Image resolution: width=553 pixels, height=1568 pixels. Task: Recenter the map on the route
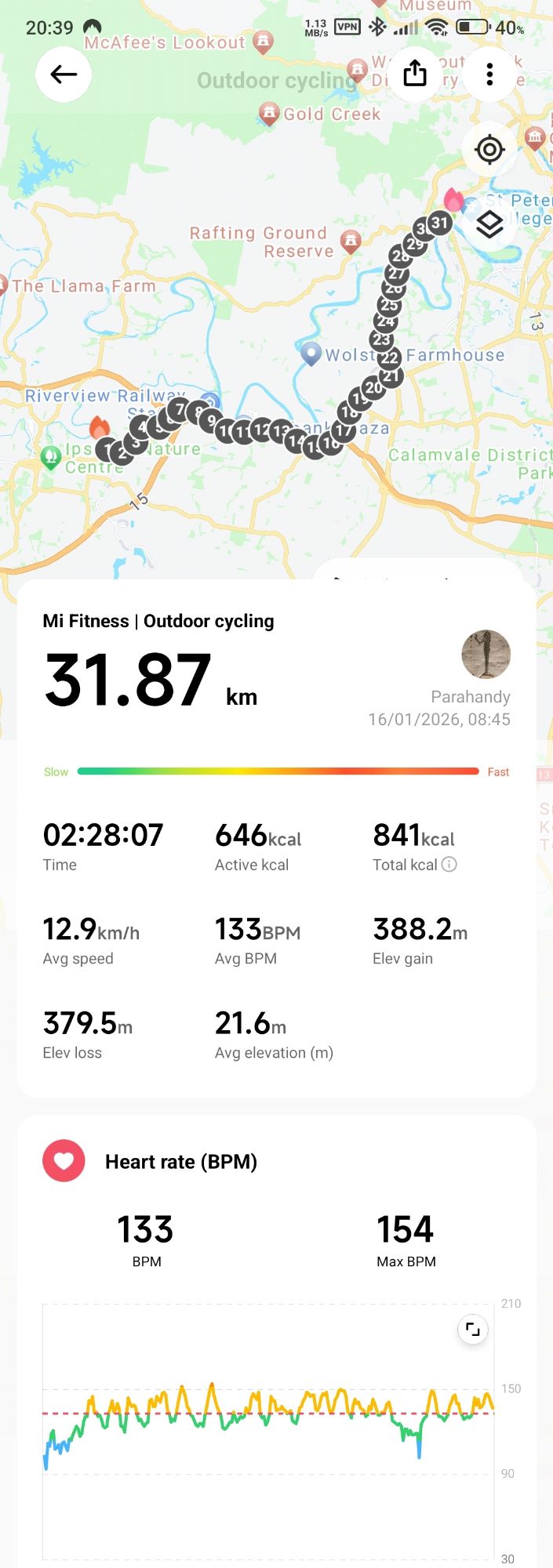[489, 149]
